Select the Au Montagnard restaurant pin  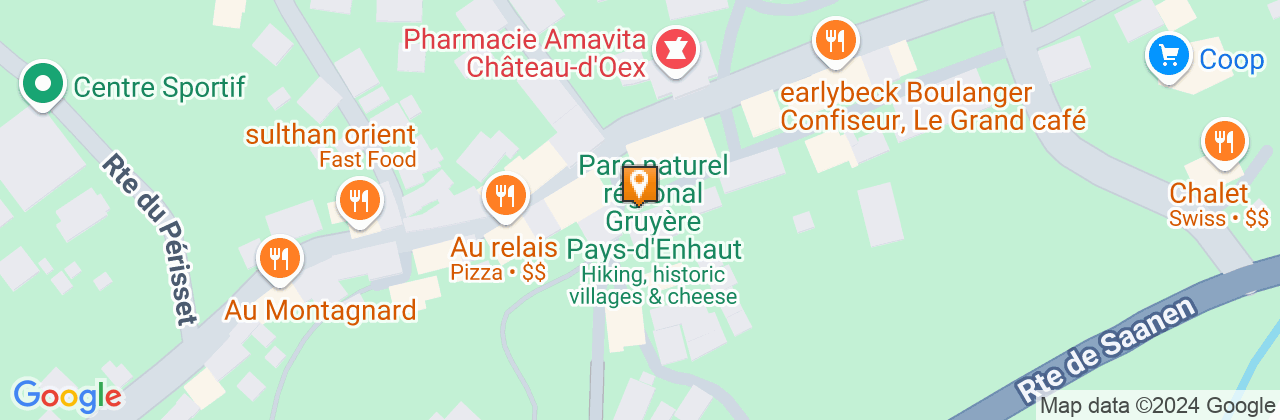(279, 259)
